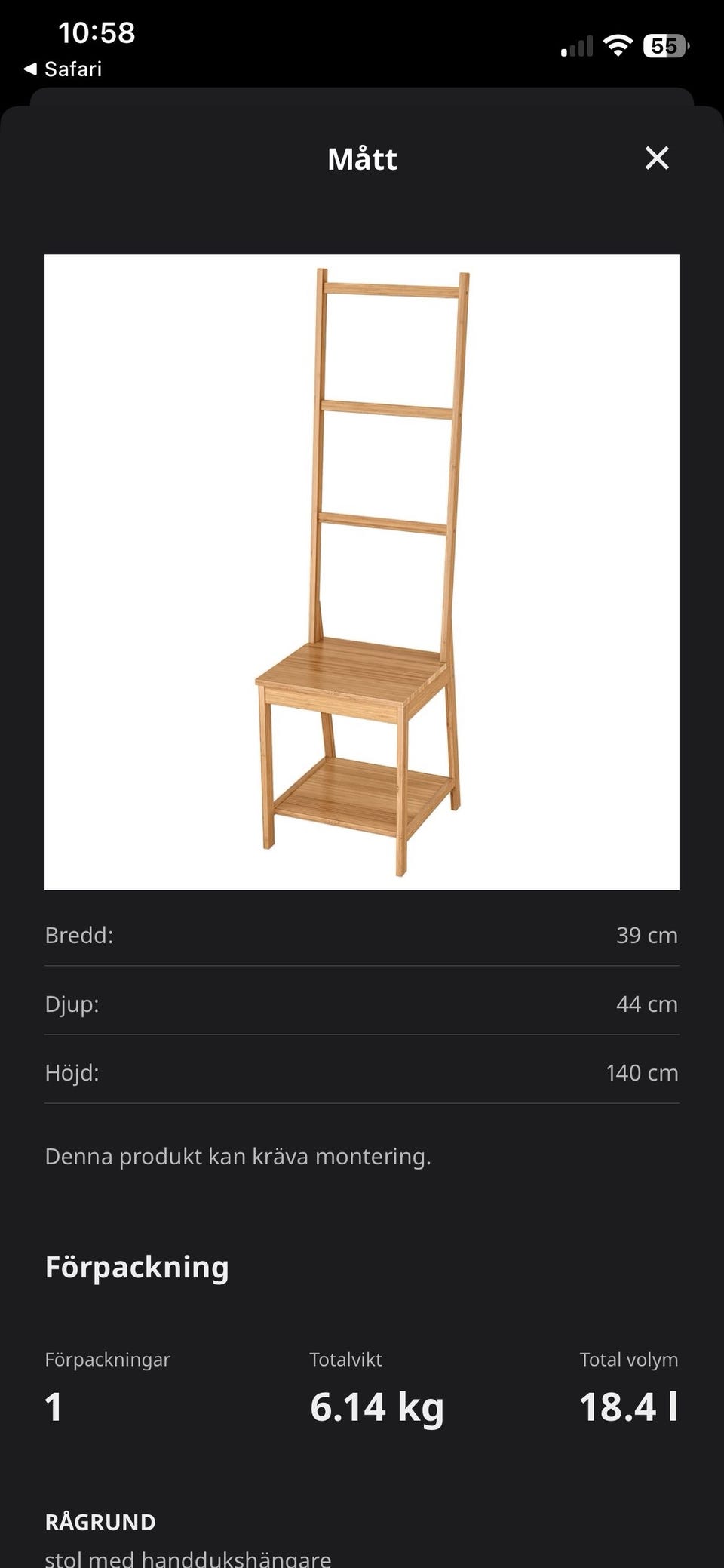Select the Förpackning section heading
The height and width of the screenshot is (1568, 724).
pyautogui.click(x=137, y=1267)
